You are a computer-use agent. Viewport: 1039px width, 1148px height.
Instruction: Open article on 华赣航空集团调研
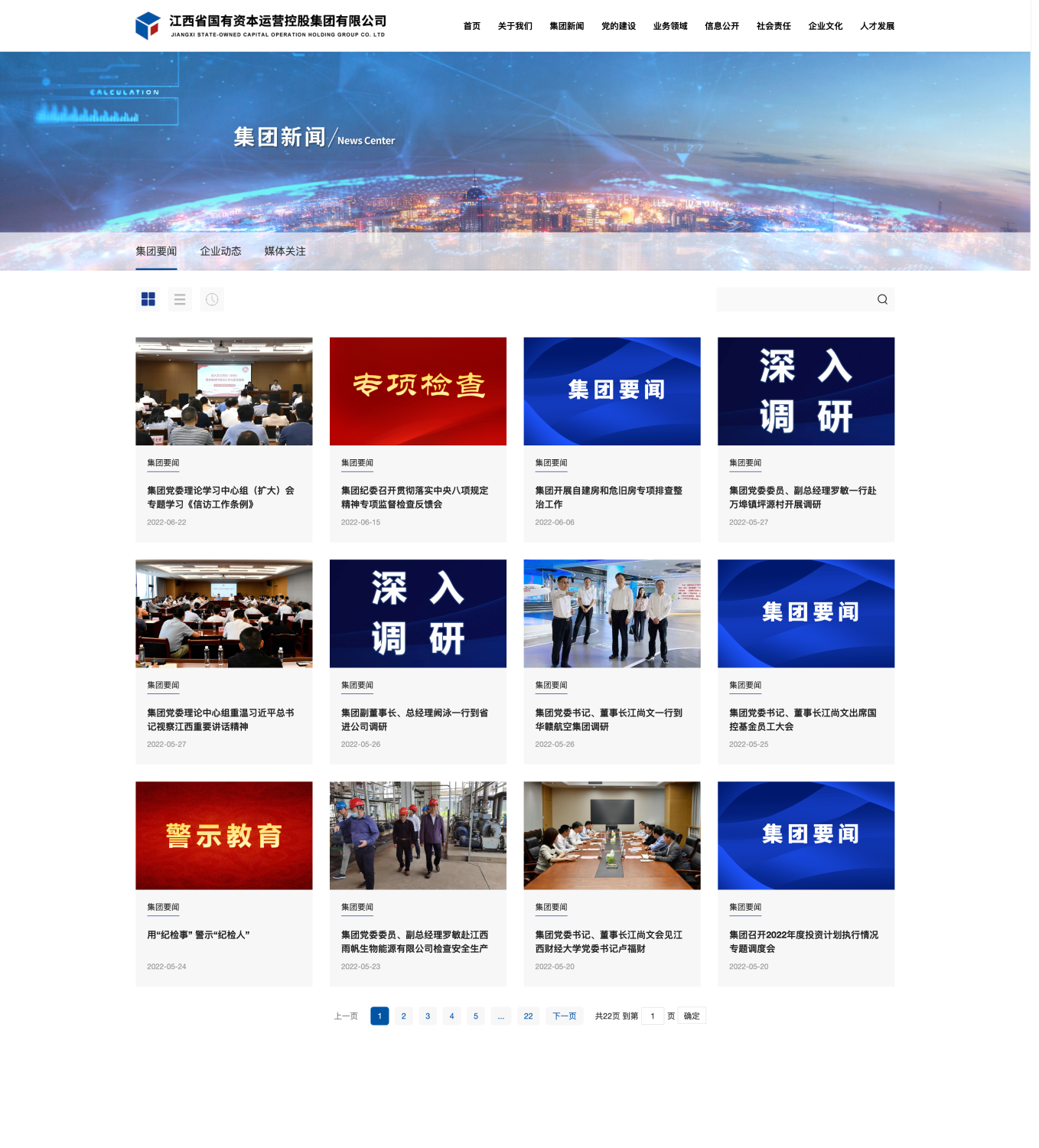click(608, 719)
